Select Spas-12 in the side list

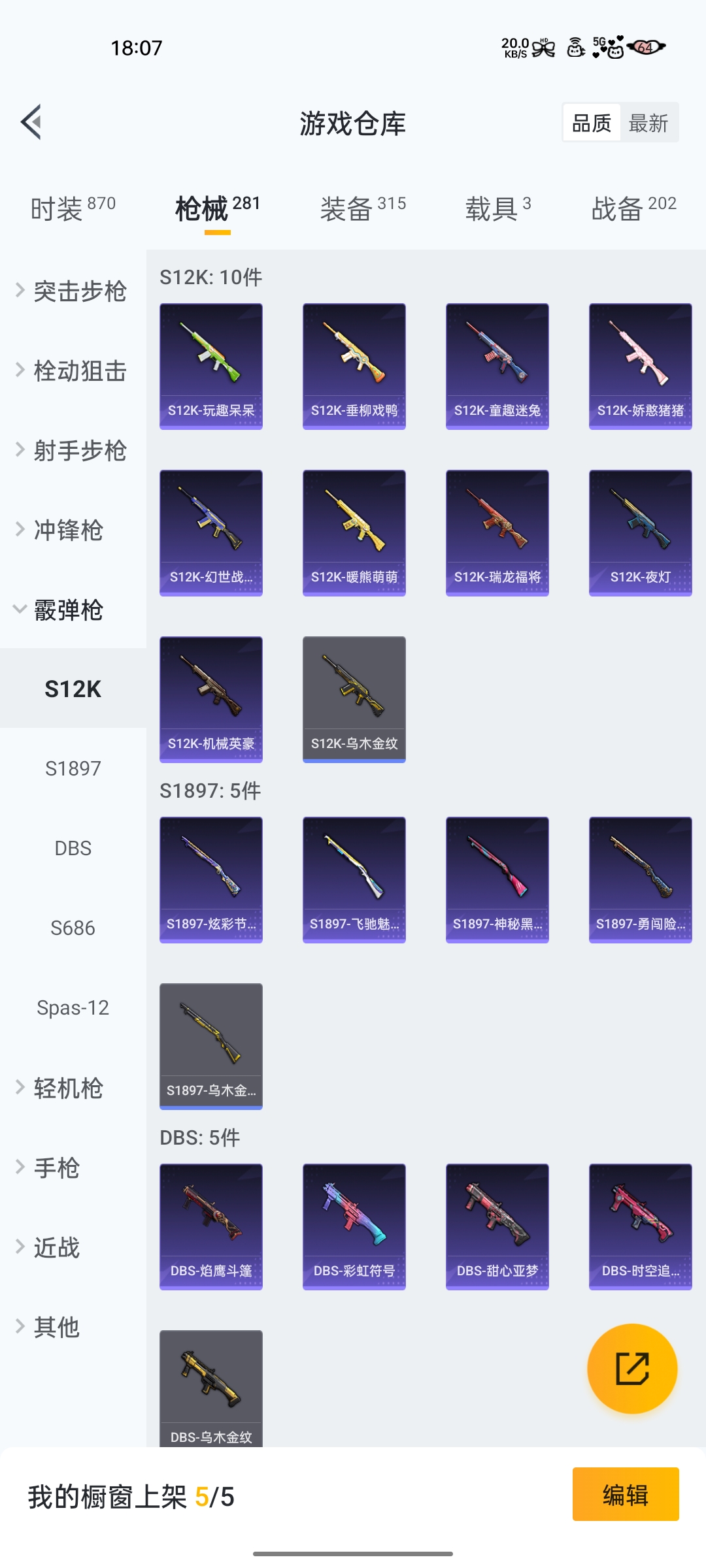tap(73, 1007)
